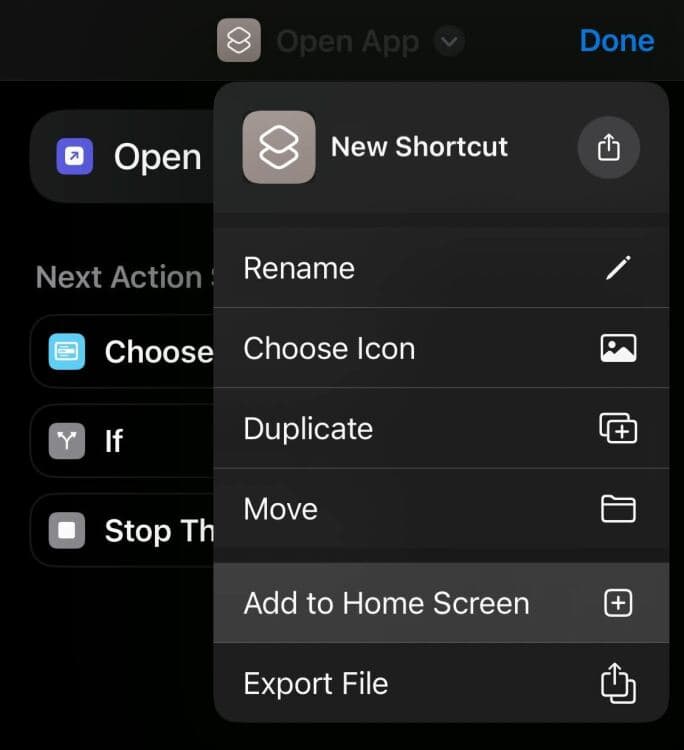Tap Done to finish editing

616,40
